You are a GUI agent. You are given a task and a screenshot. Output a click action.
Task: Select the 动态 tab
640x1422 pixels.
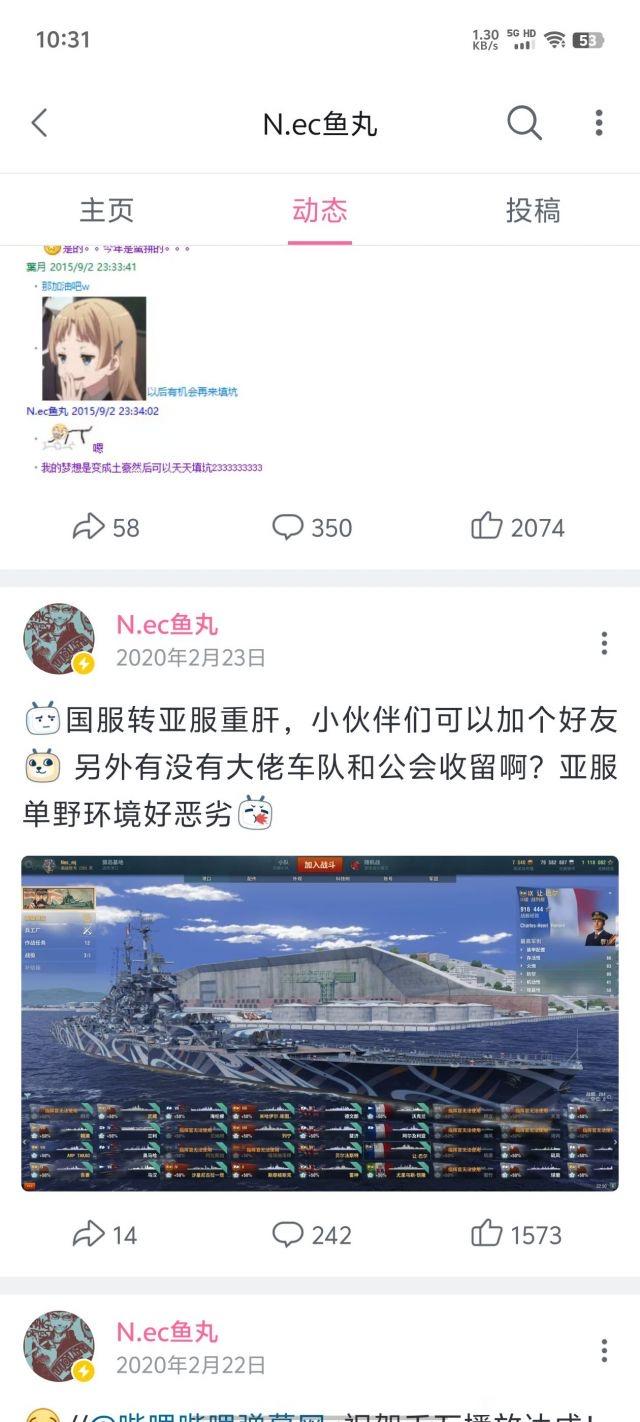(x=320, y=210)
